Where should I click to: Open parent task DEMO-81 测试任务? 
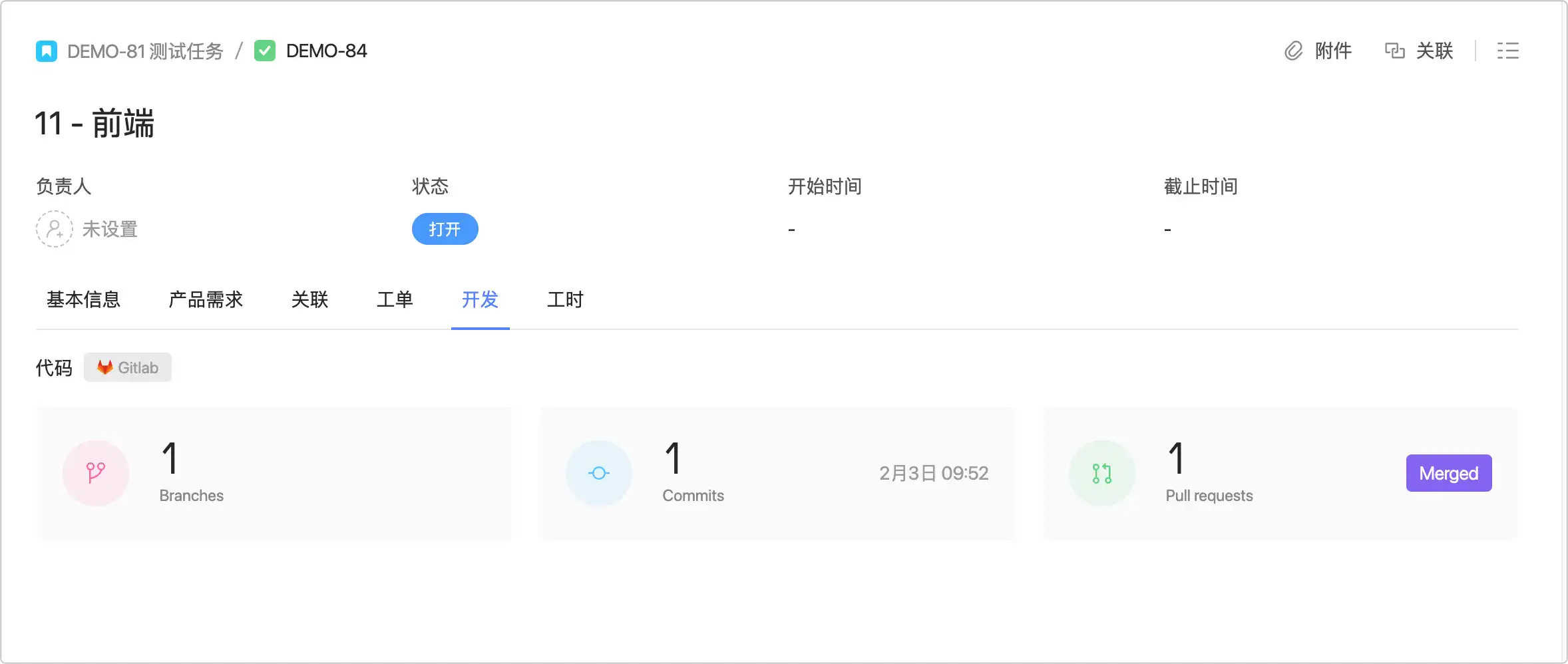[144, 51]
